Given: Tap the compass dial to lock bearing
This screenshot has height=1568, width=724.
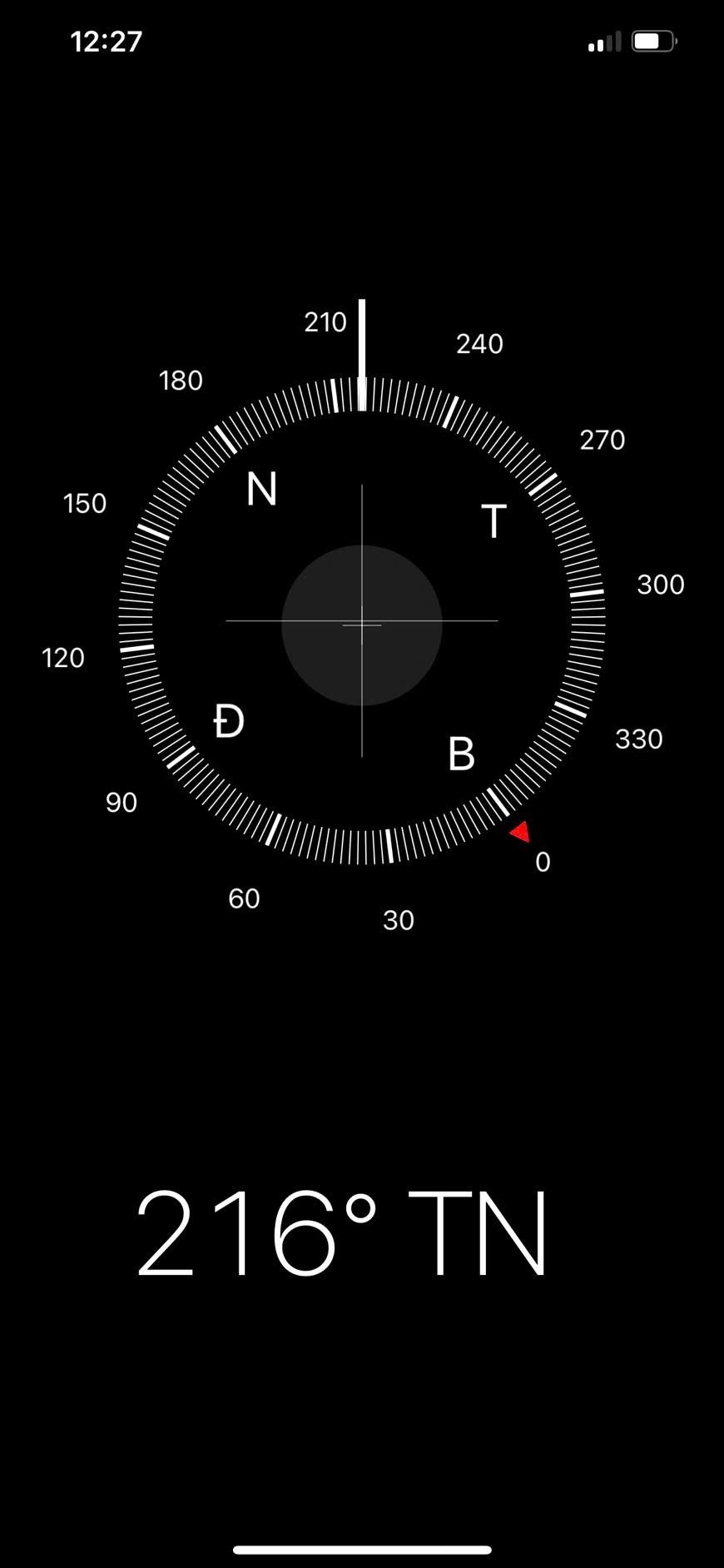Looking at the screenshot, I should click(361, 621).
